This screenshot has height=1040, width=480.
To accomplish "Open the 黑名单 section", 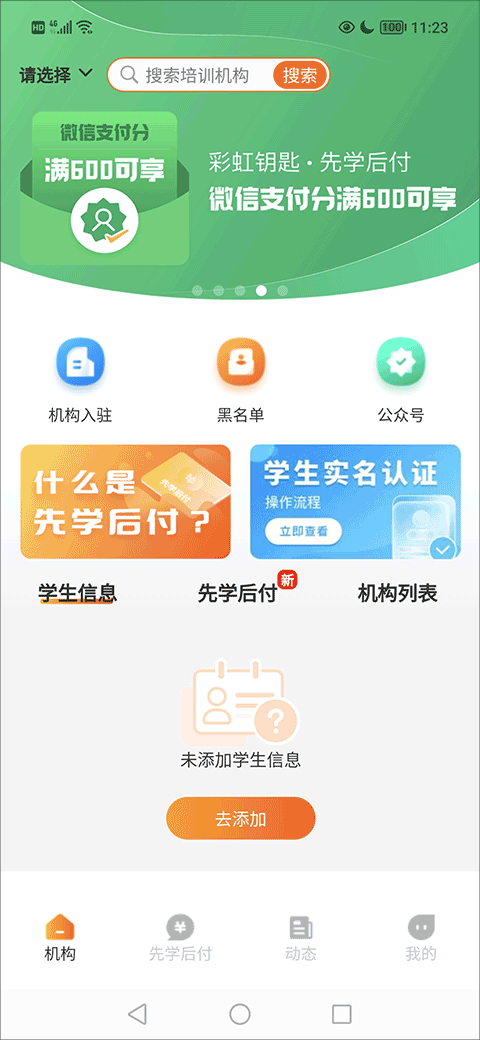I will pyautogui.click(x=241, y=381).
